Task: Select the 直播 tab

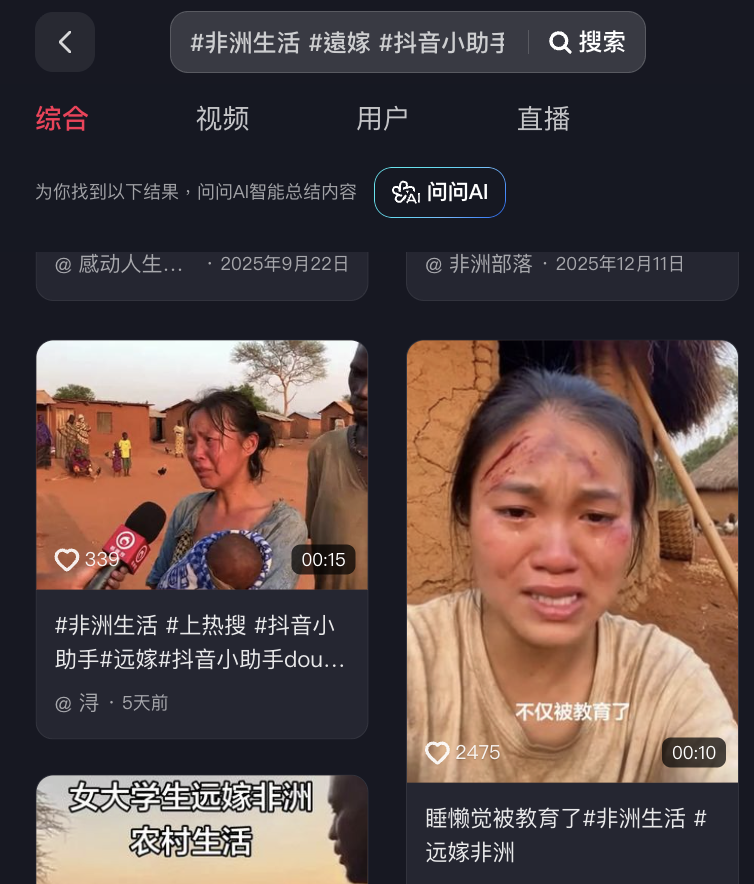Action: click(543, 119)
